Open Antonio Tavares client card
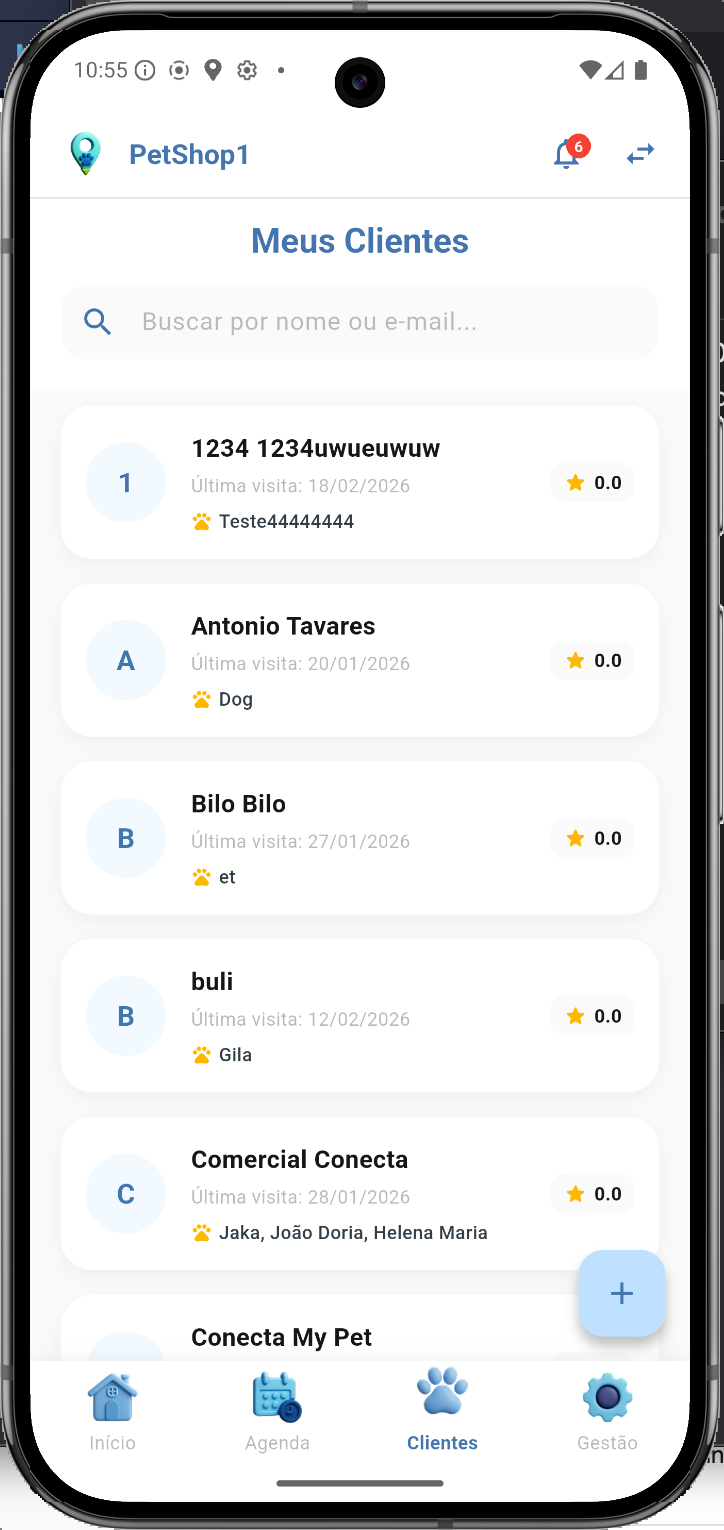The width and height of the screenshot is (724, 1530). (x=360, y=661)
